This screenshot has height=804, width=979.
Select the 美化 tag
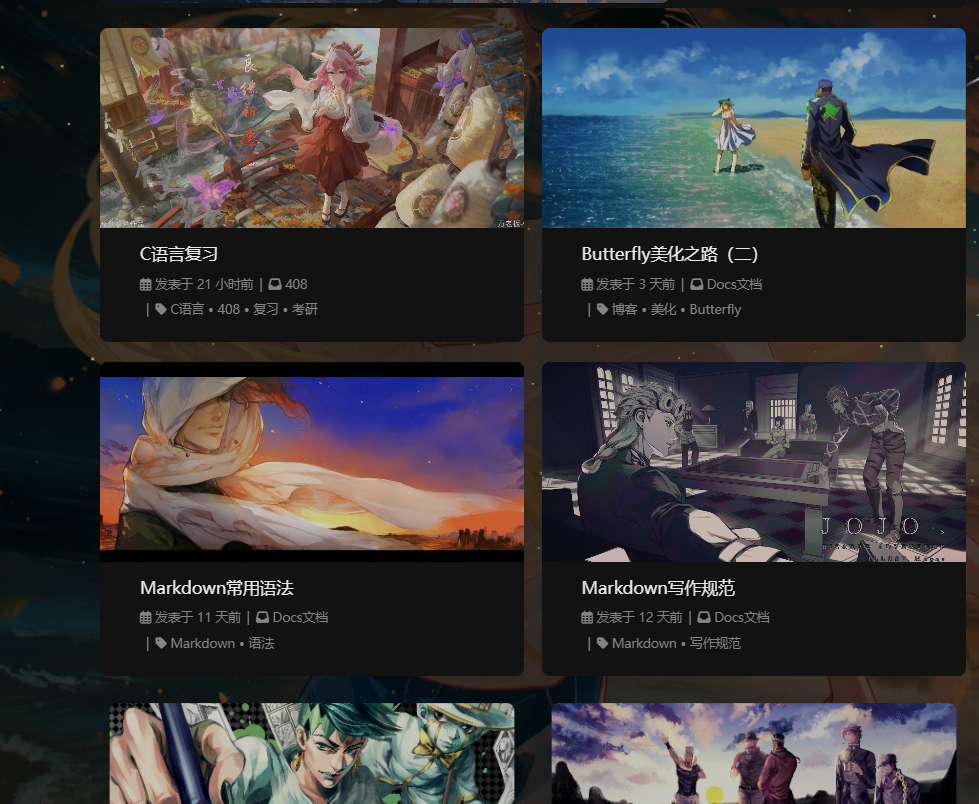663,310
